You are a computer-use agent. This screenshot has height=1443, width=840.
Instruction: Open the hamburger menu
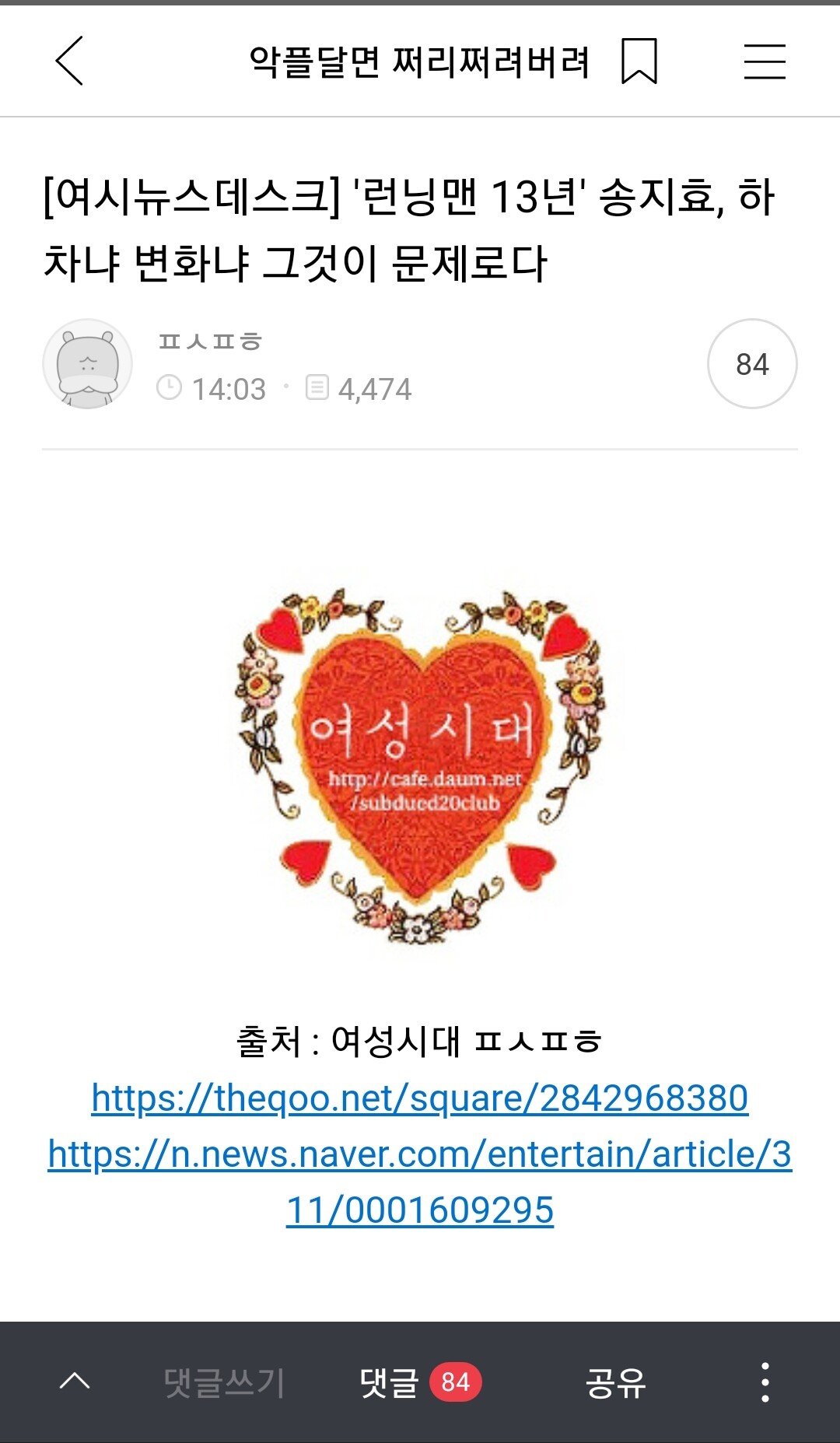764,61
